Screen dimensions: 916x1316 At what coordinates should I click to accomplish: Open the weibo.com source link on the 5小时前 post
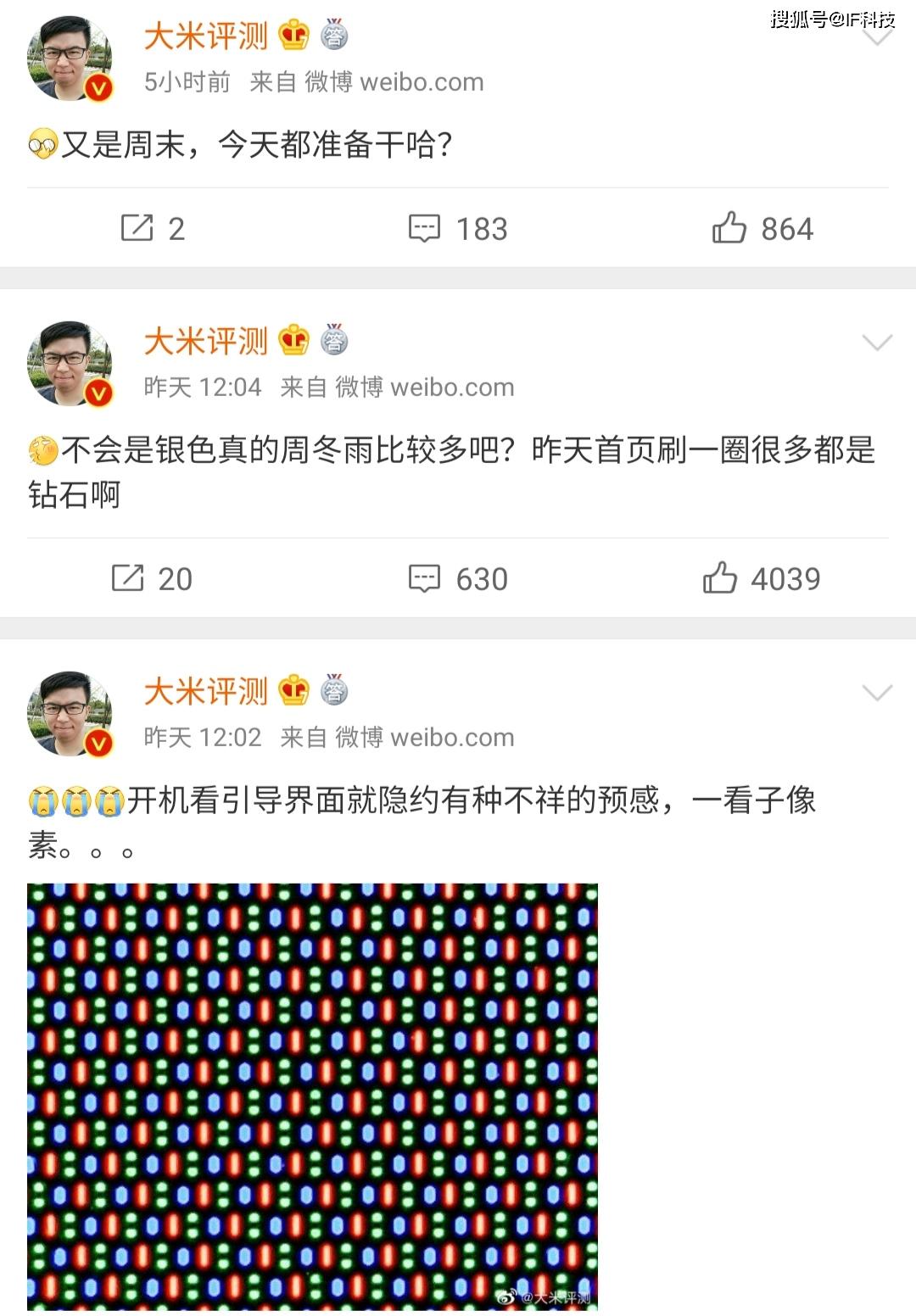point(421,82)
